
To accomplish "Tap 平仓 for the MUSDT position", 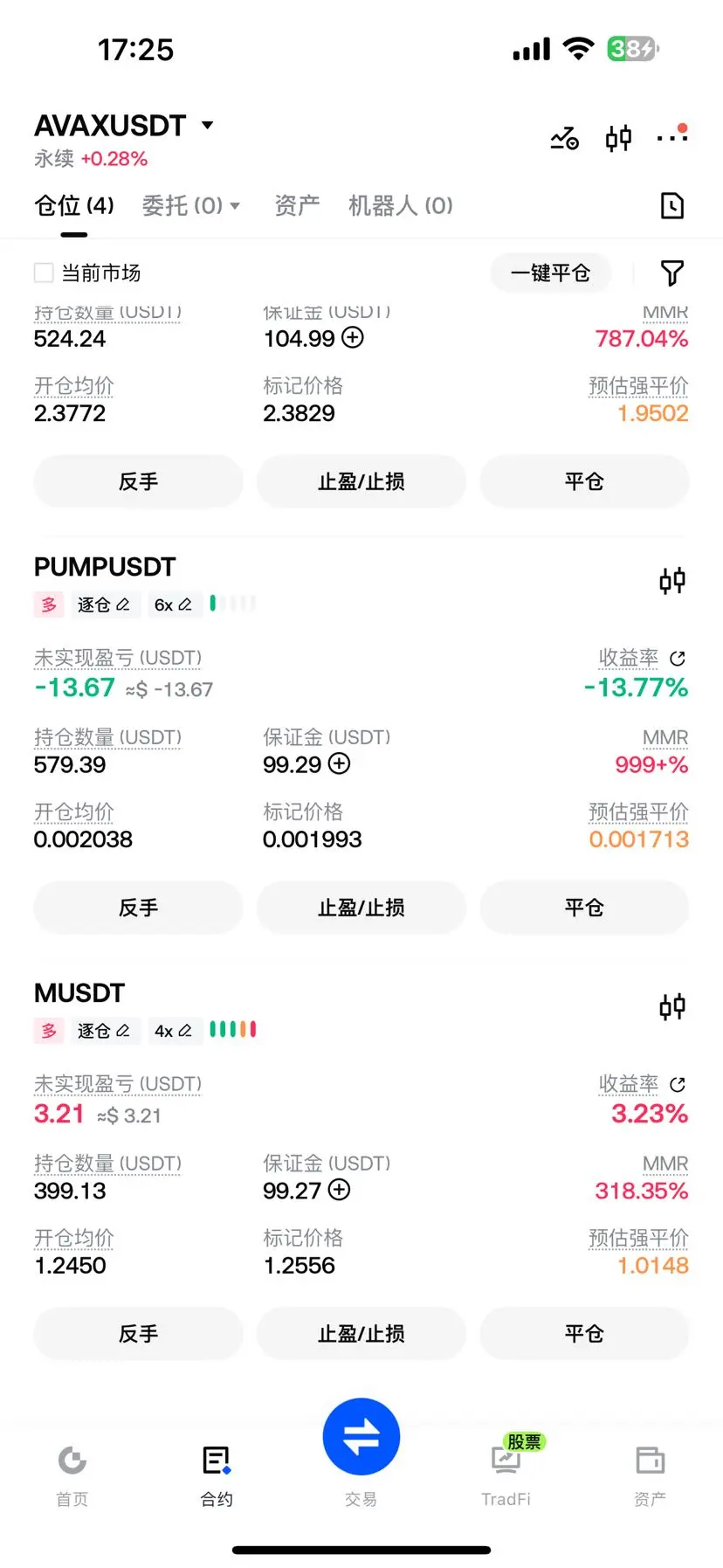I will [x=584, y=1334].
